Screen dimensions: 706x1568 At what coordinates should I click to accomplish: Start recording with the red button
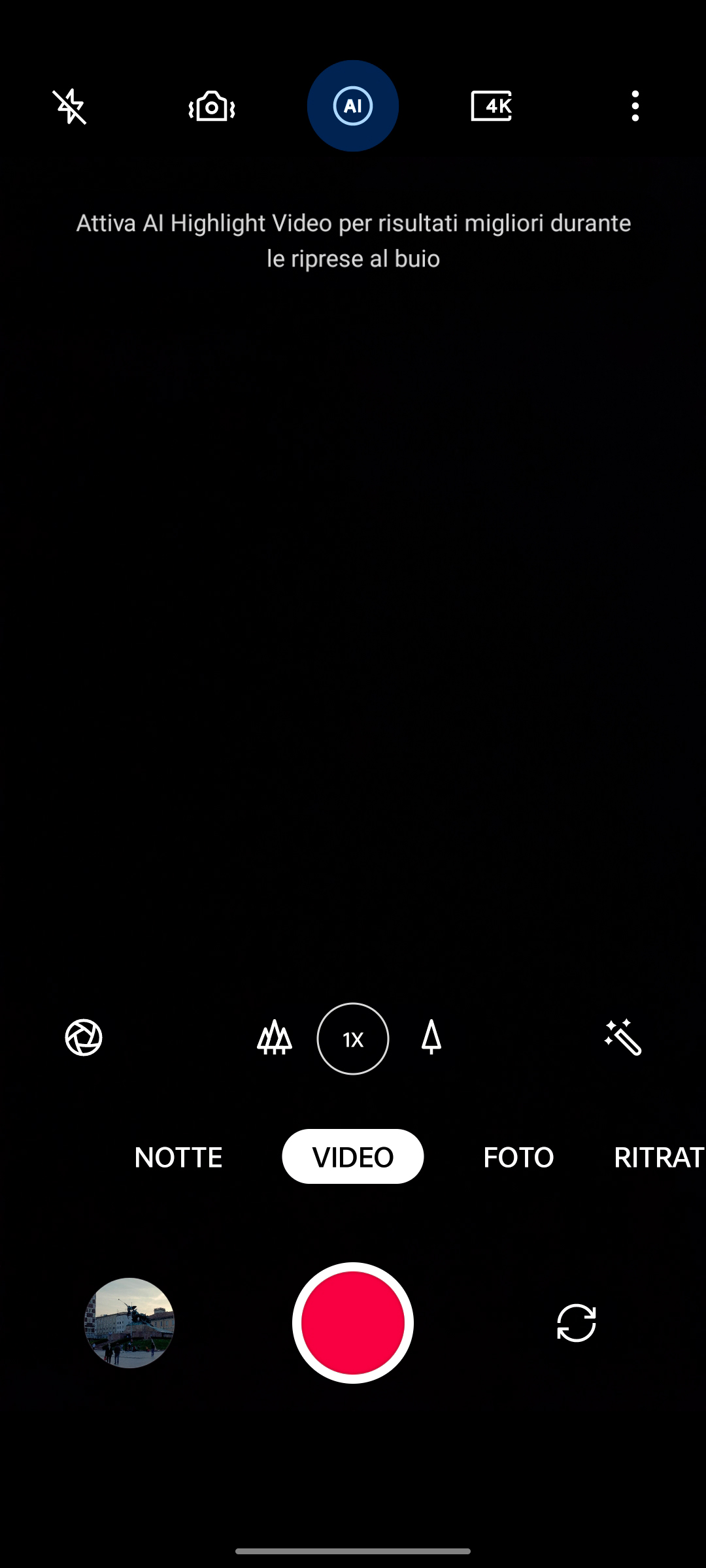(353, 1323)
